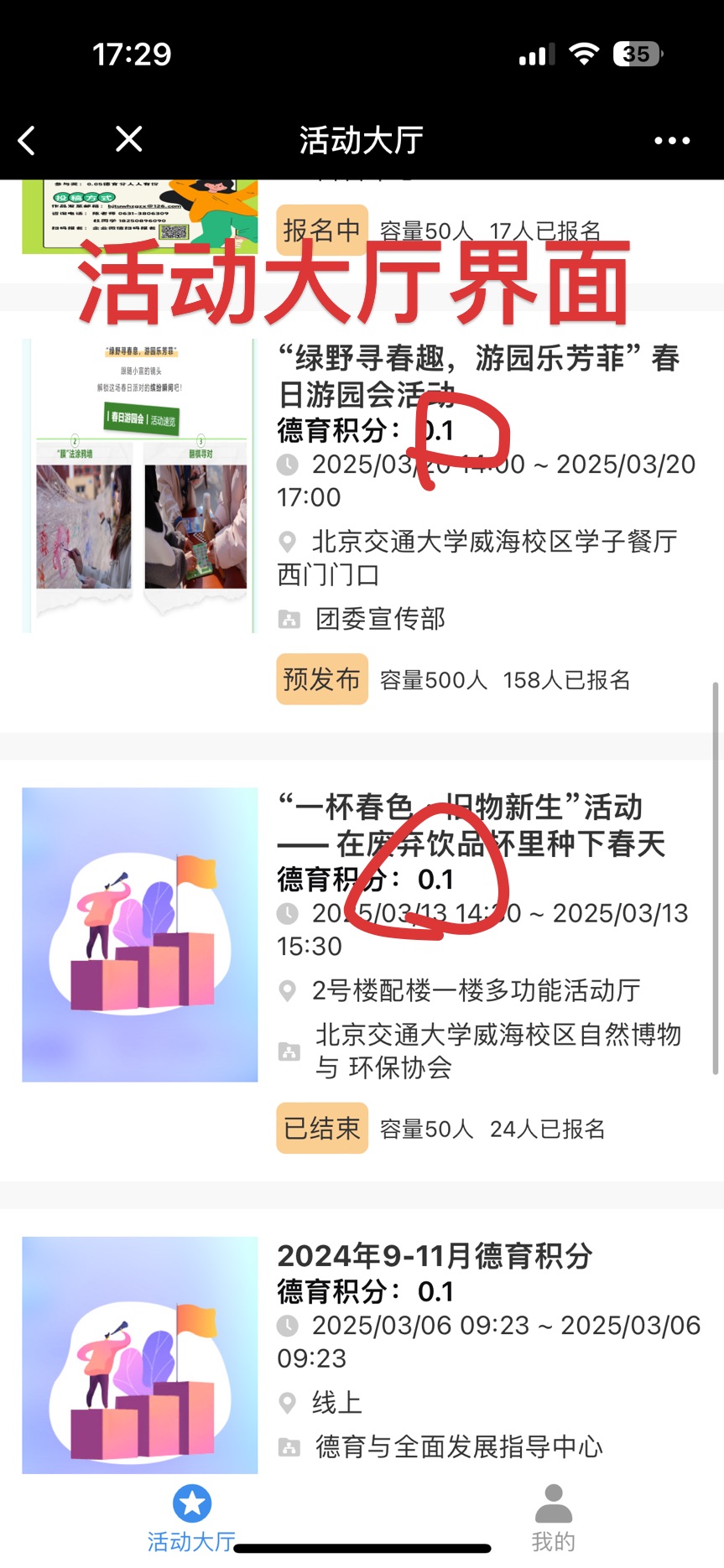Switch to the 我的 tab
Image resolution: width=724 pixels, height=1568 pixels.
(x=553, y=1518)
